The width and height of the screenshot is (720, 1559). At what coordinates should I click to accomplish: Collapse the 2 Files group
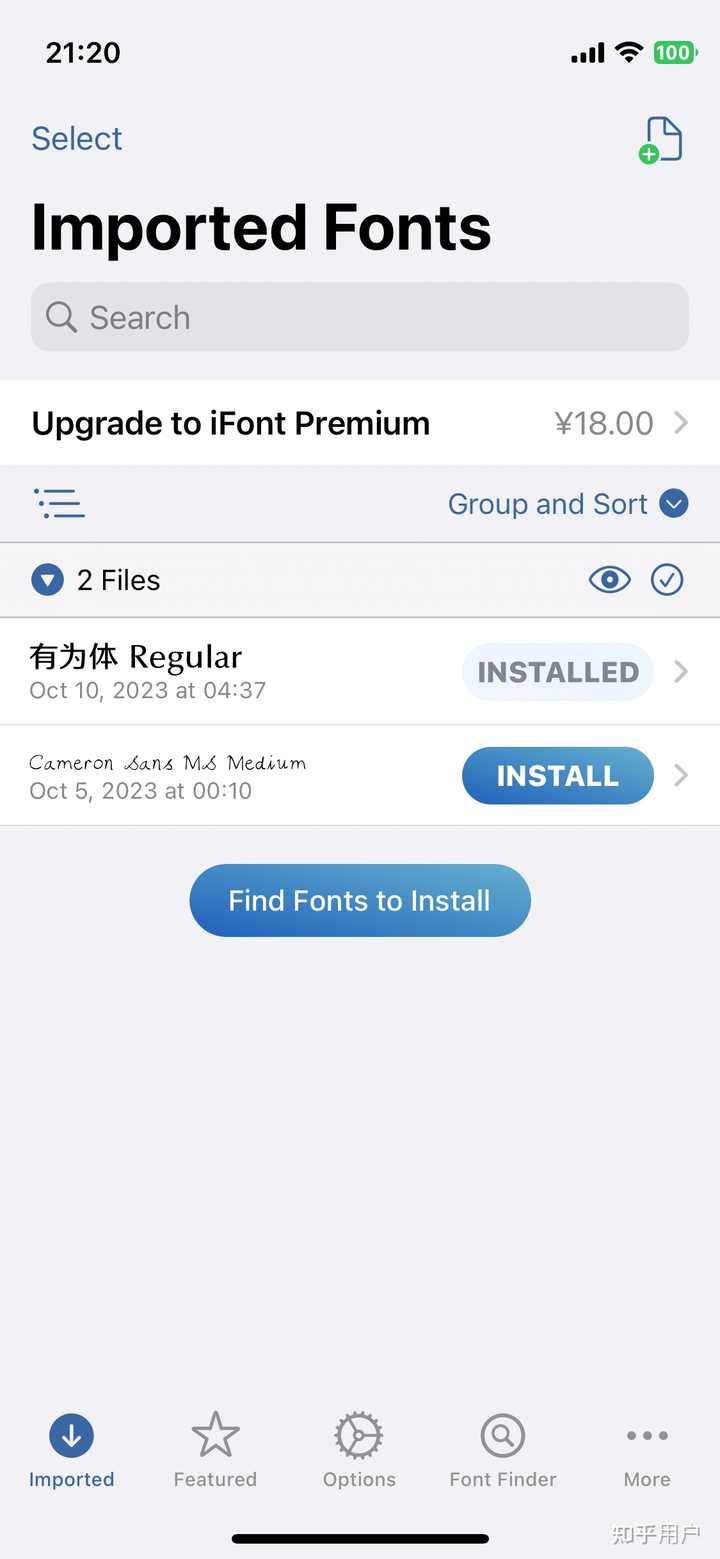(46, 580)
